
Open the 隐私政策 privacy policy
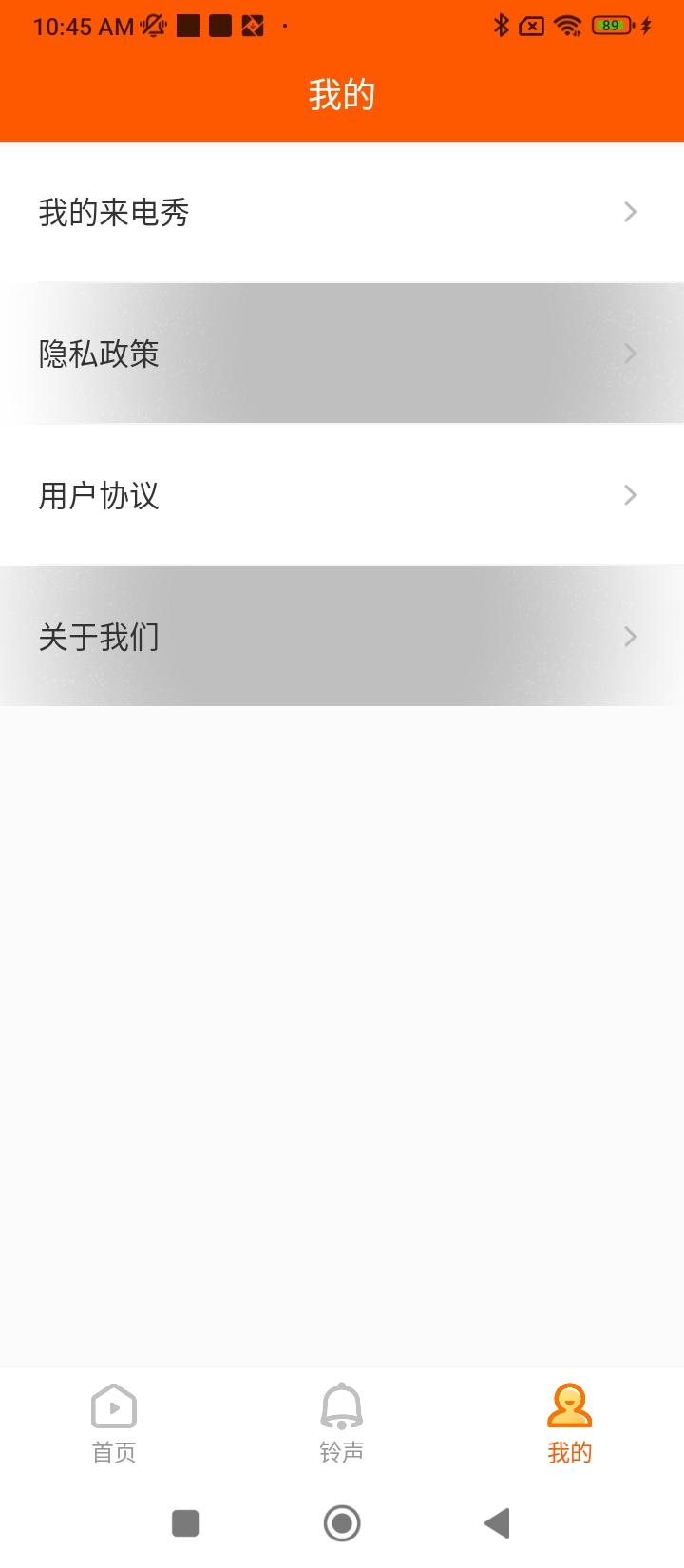(342, 354)
